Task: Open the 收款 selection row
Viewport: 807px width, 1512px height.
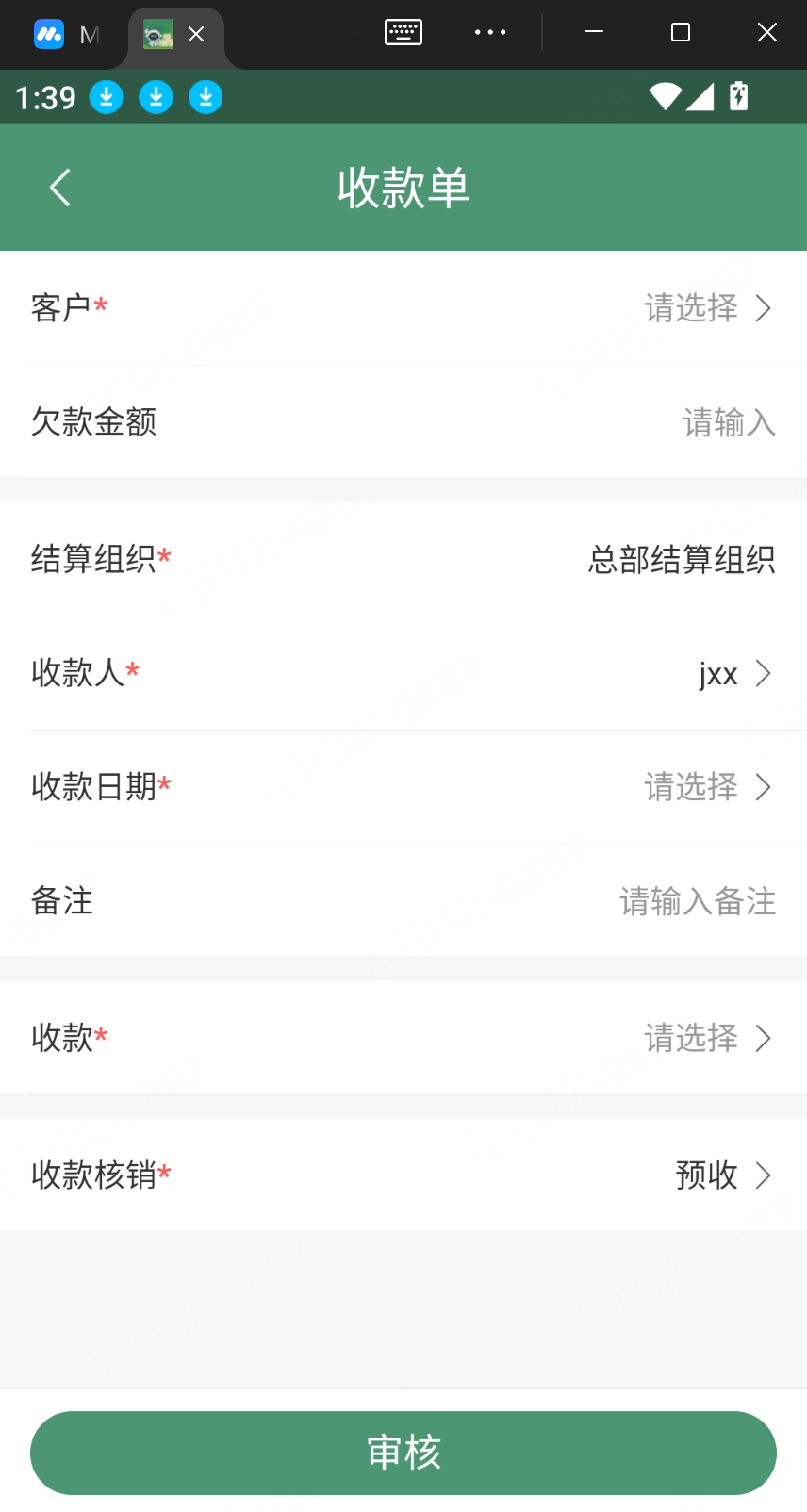Action: [707, 1038]
